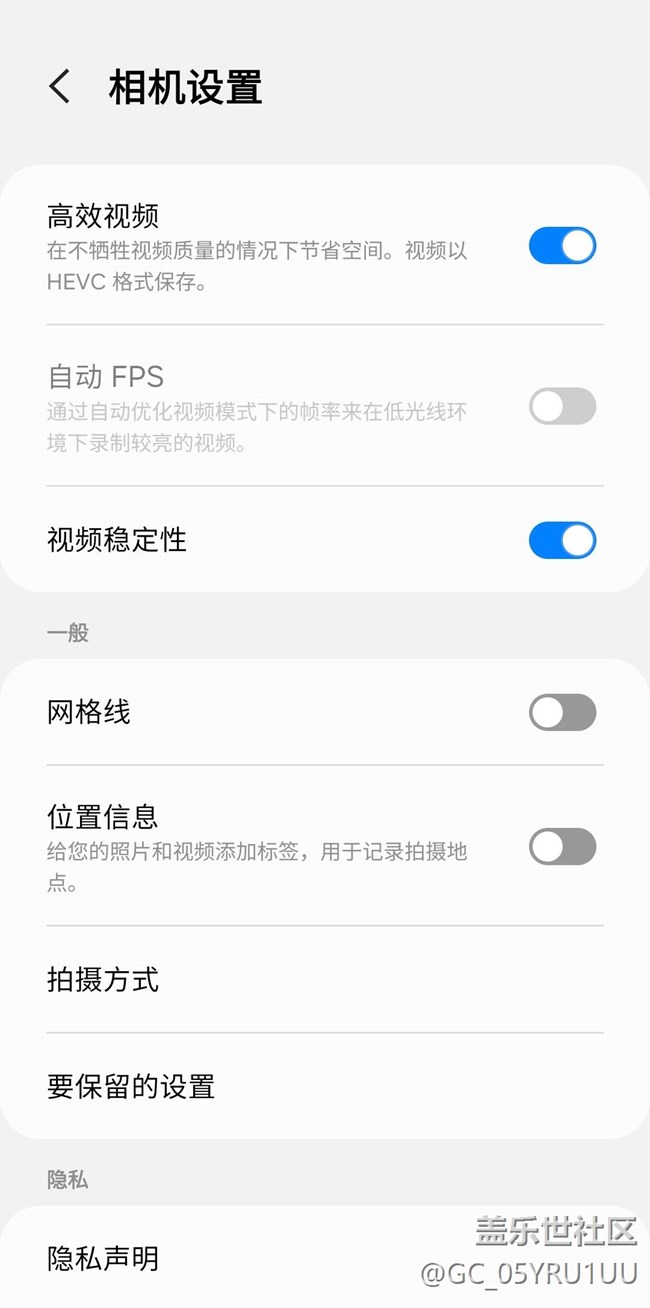Open the 隐私声明 page

325,1257
